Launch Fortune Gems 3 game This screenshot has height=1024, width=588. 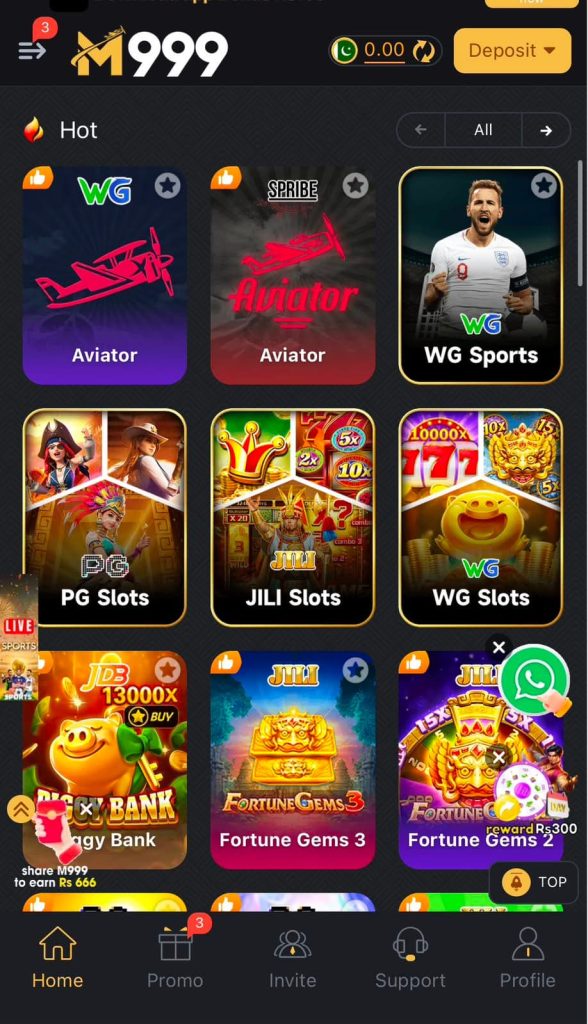point(293,760)
